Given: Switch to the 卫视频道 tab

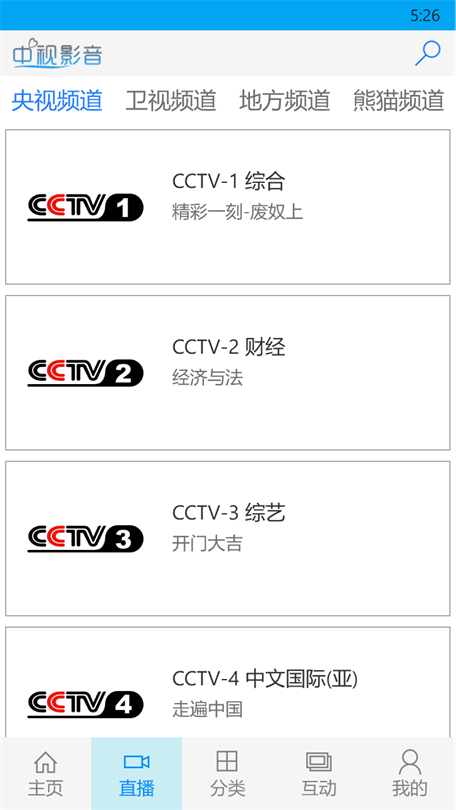Looking at the screenshot, I should pos(170,100).
